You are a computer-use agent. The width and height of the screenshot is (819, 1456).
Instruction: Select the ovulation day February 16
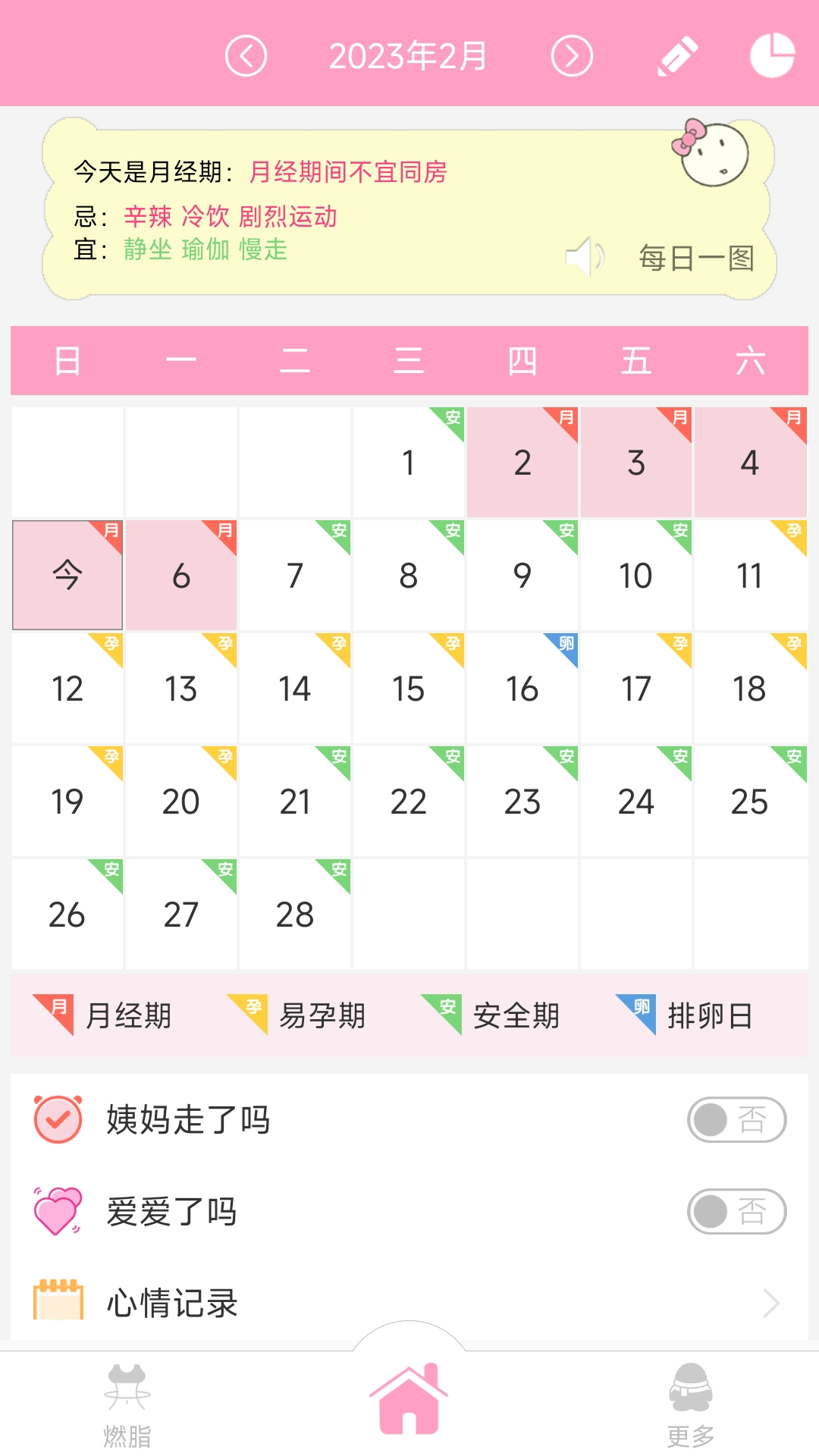tap(522, 689)
